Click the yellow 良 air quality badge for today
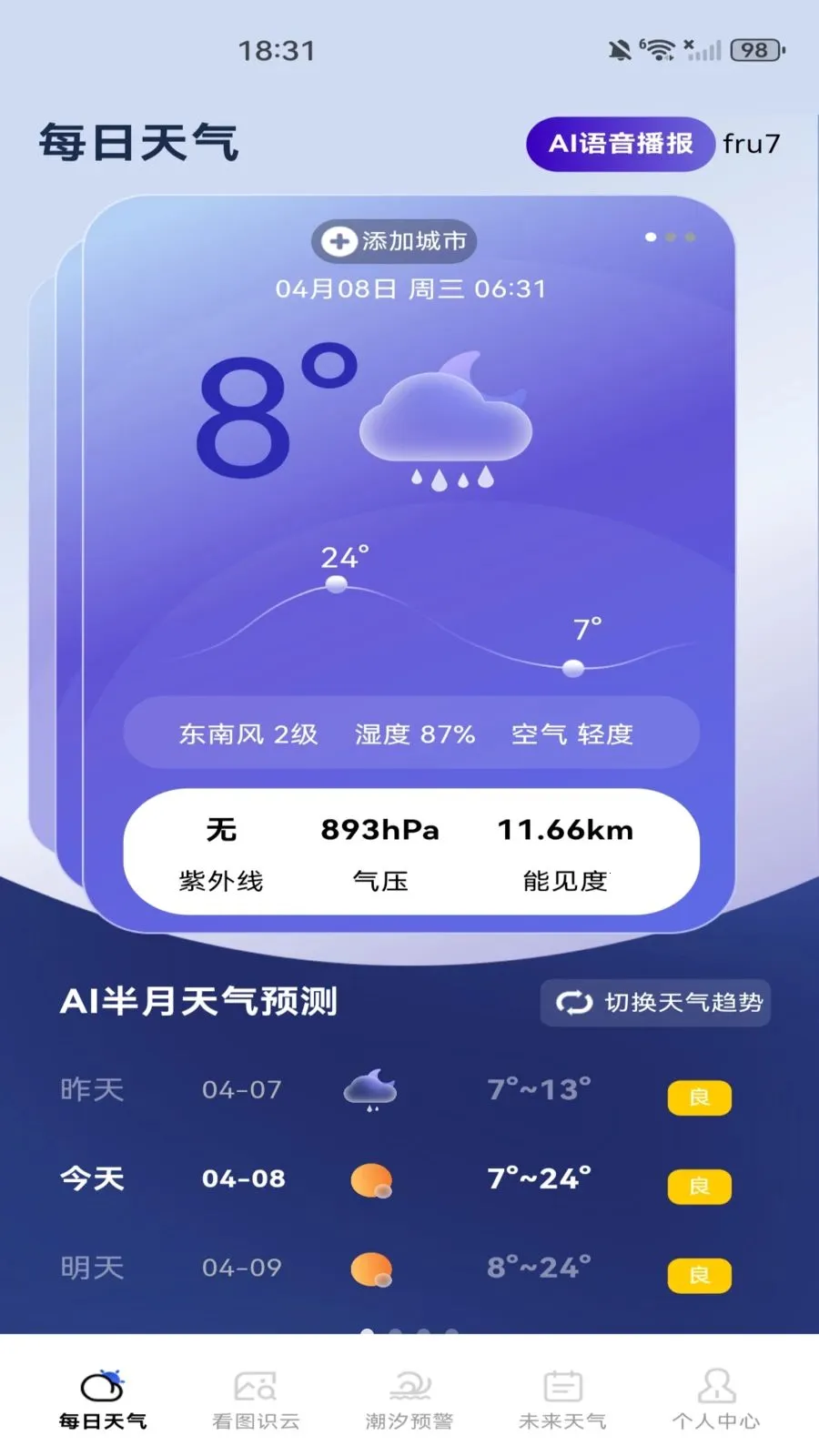This screenshot has width=819, height=1456. coord(699,1187)
